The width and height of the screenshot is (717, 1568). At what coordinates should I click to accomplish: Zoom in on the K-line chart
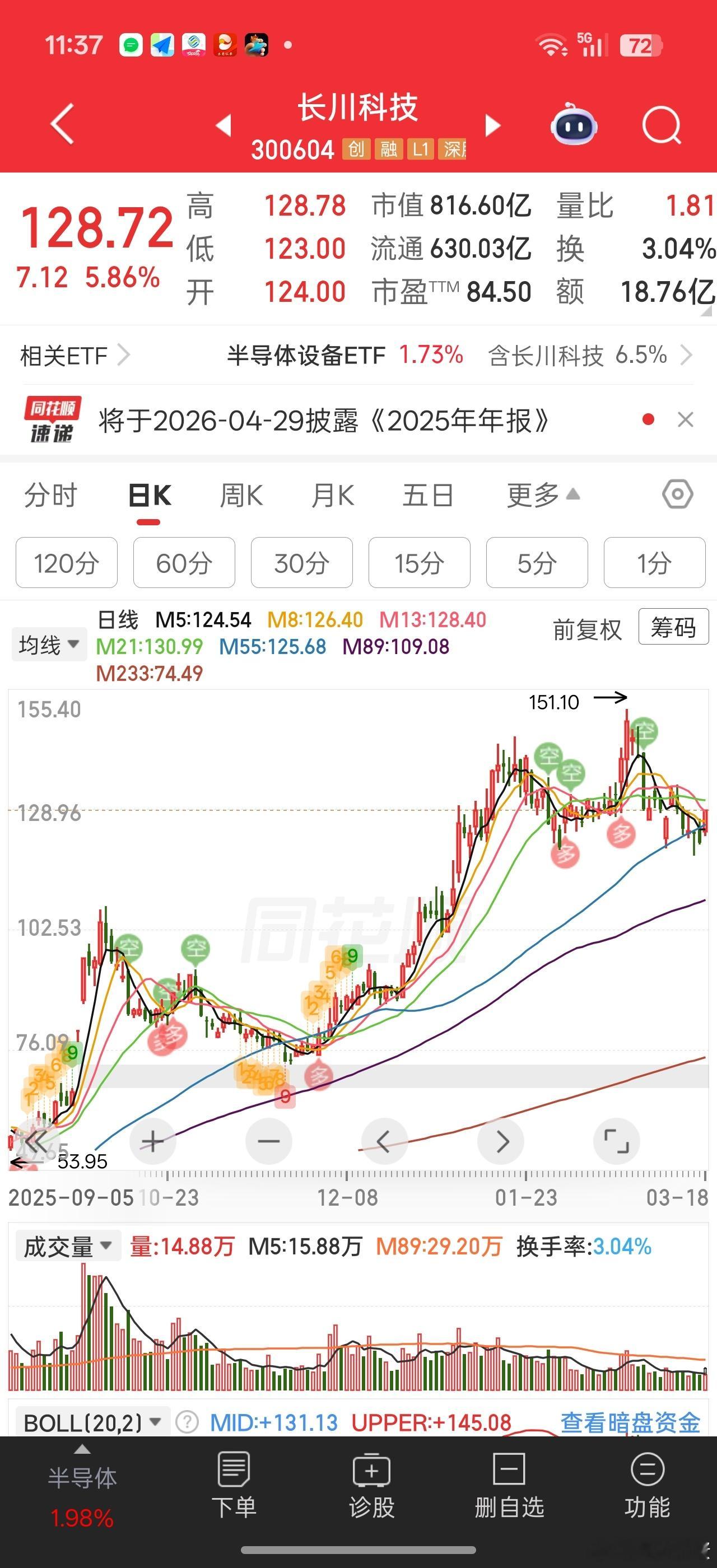coord(153,1141)
